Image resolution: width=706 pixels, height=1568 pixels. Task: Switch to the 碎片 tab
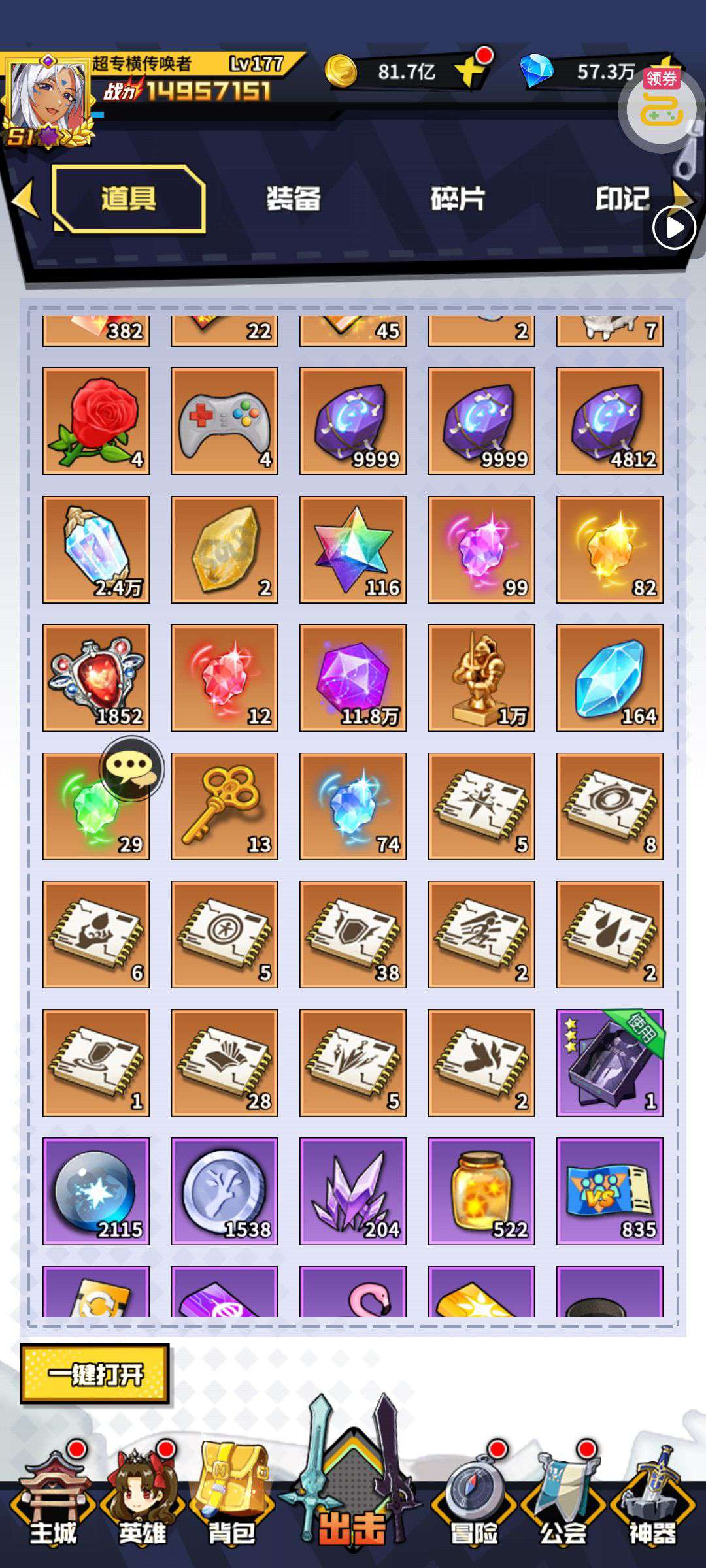click(x=458, y=199)
